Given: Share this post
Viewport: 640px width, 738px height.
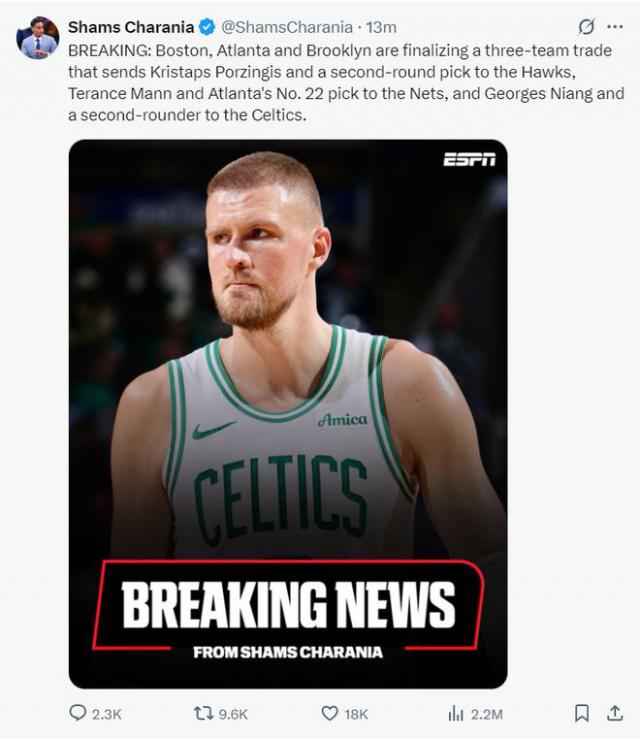Looking at the screenshot, I should click(x=614, y=713).
